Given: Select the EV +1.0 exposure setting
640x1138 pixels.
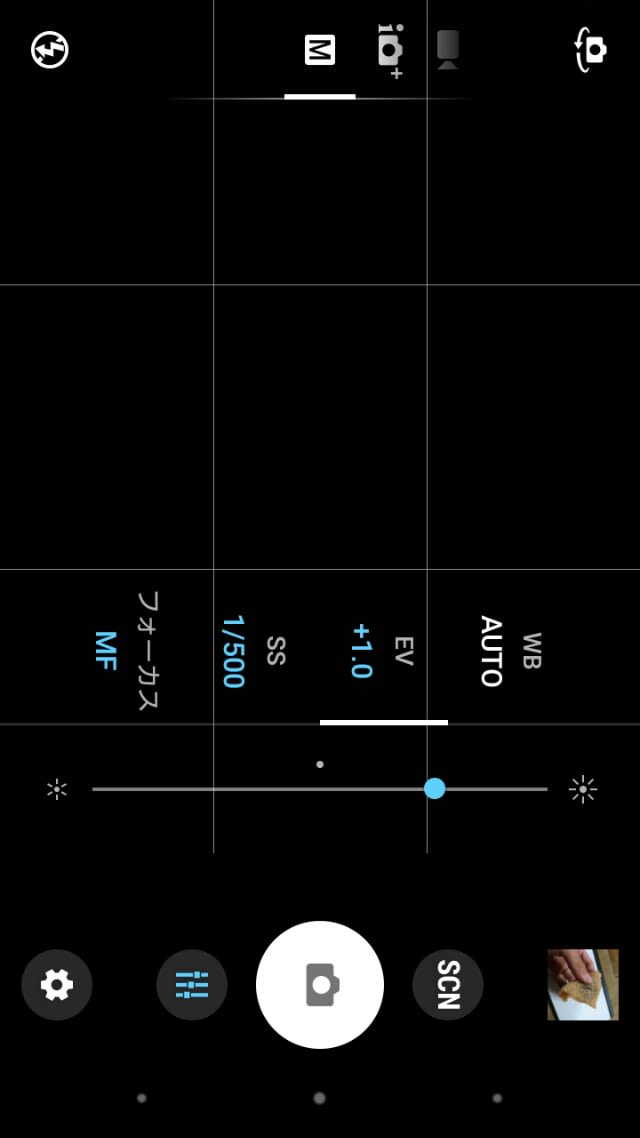Looking at the screenshot, I should [x=382, y=651].
